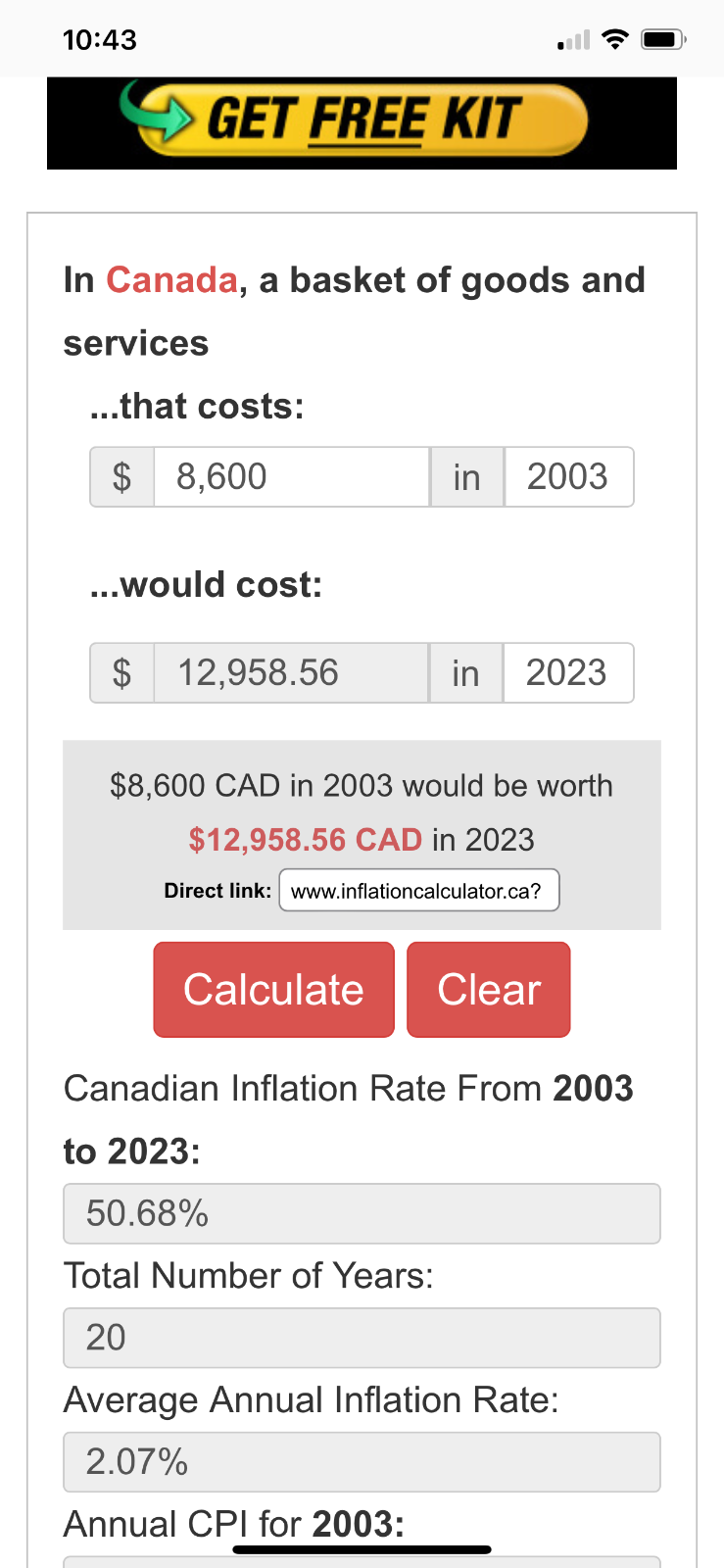The width and height of the screenshot is (724, 1568).
Task: Click the starting cost field showing 8,600
Action: [x=290, y=476]
